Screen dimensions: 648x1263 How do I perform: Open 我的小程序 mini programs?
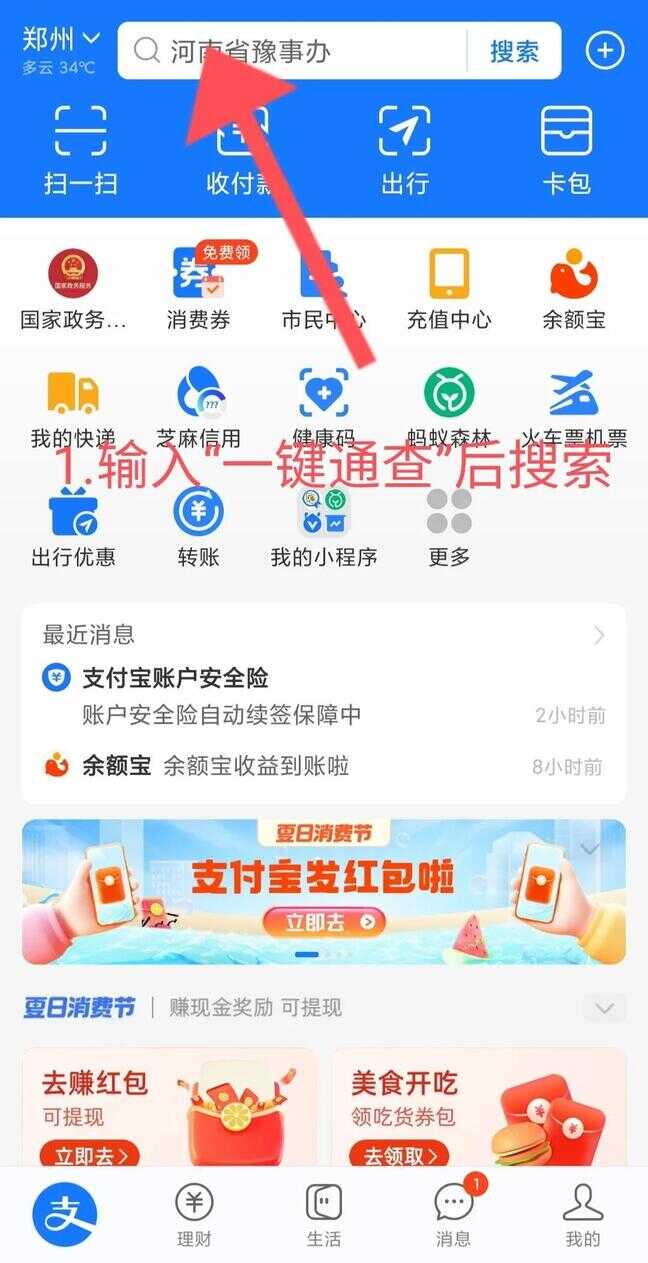pyautogui.click(x=323, y=528)
